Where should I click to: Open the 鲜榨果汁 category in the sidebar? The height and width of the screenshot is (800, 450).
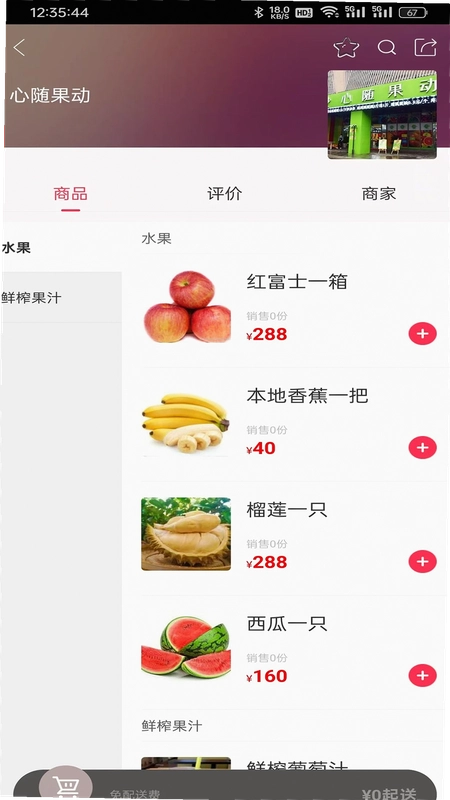click(x=61, y=297)
